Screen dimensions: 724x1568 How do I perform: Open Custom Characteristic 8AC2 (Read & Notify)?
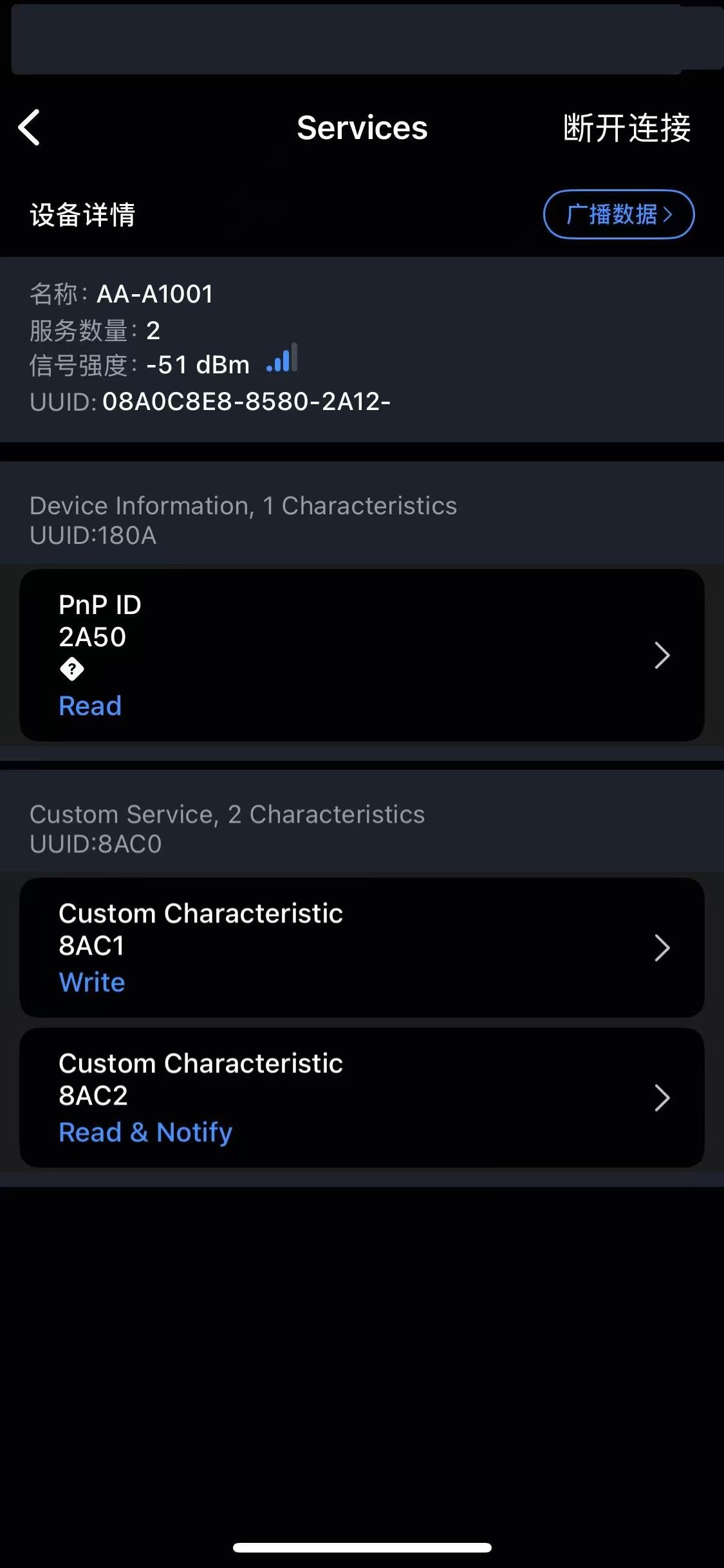tap(362, 1097)
